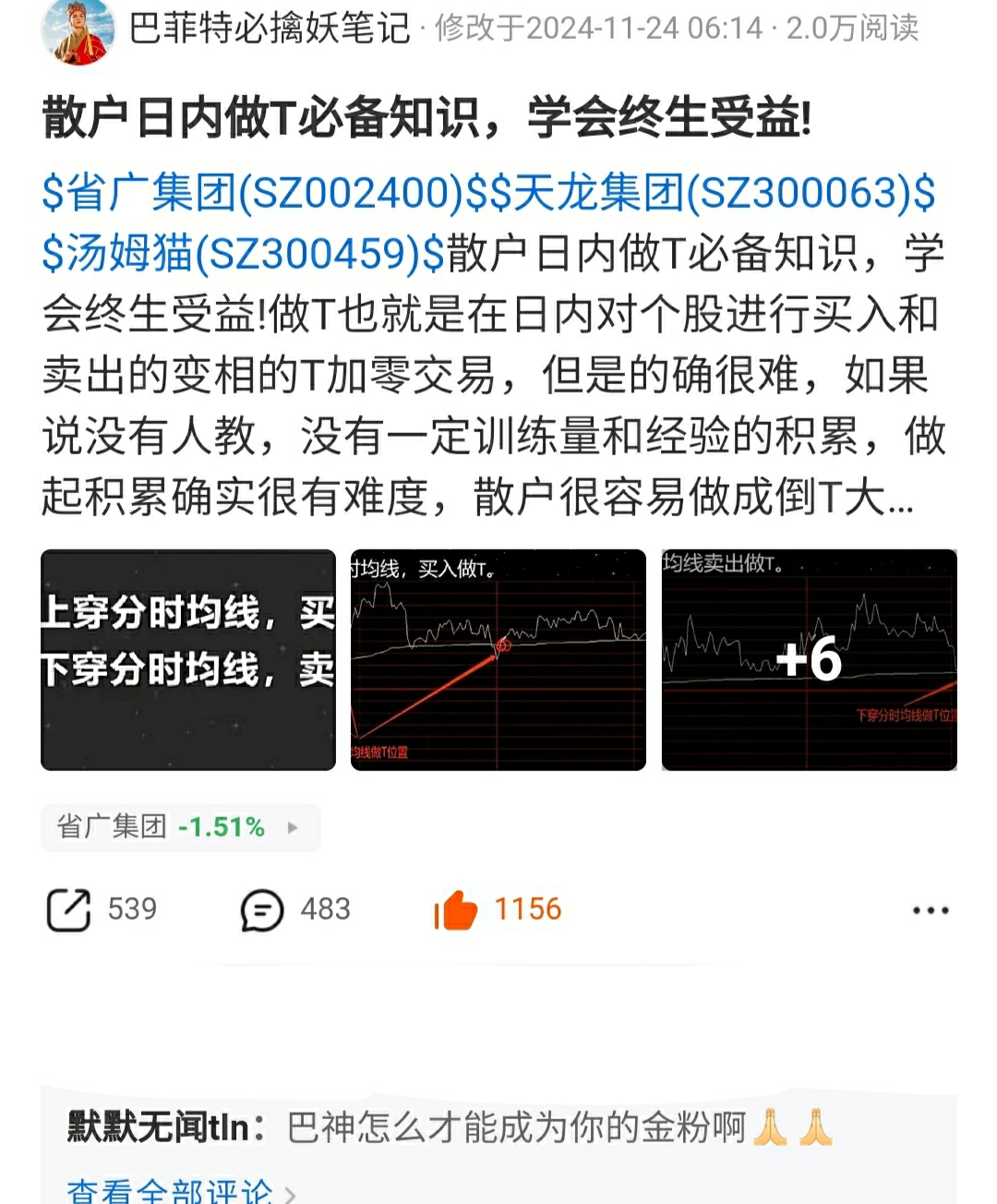
Task: Open comments via the speech bubble icon
Action: click(263, 909)
